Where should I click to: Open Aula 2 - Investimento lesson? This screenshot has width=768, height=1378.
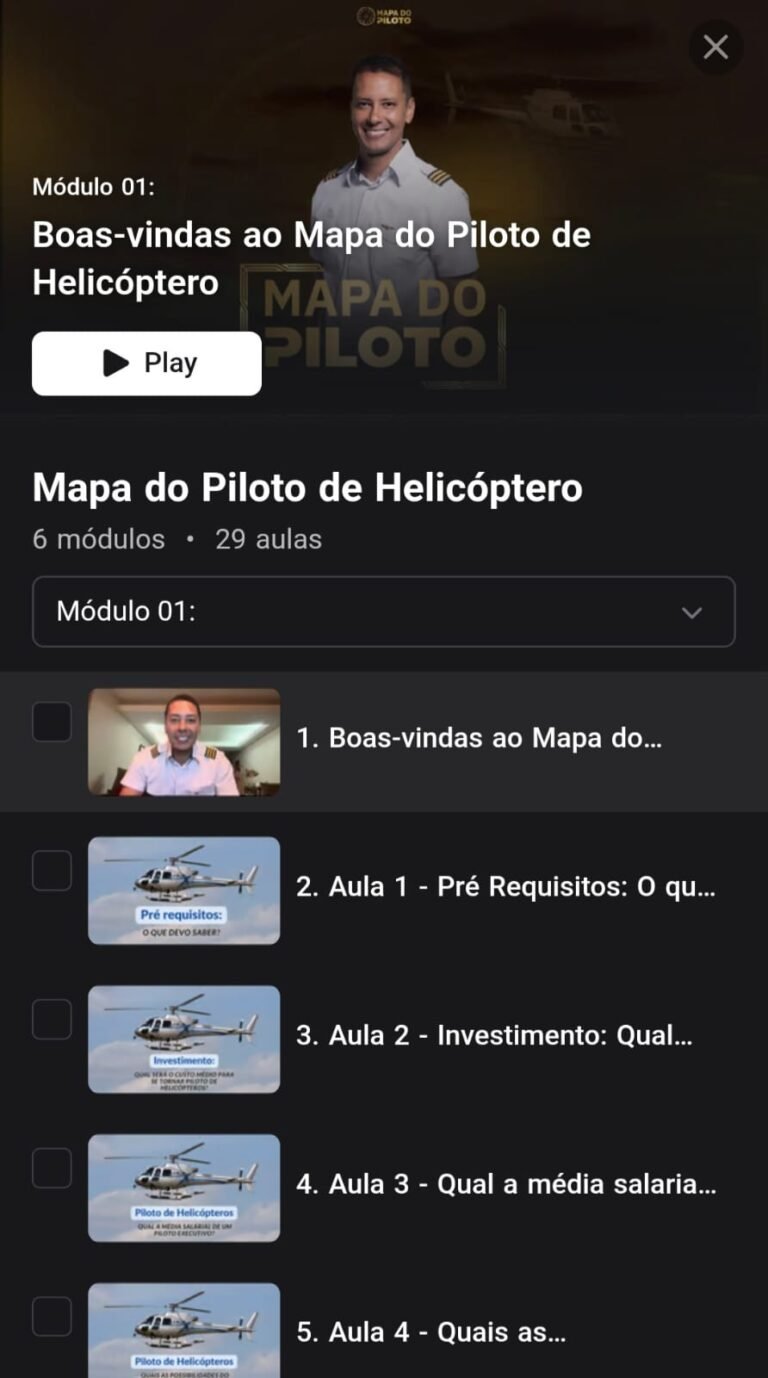[x=494, y=1036]
